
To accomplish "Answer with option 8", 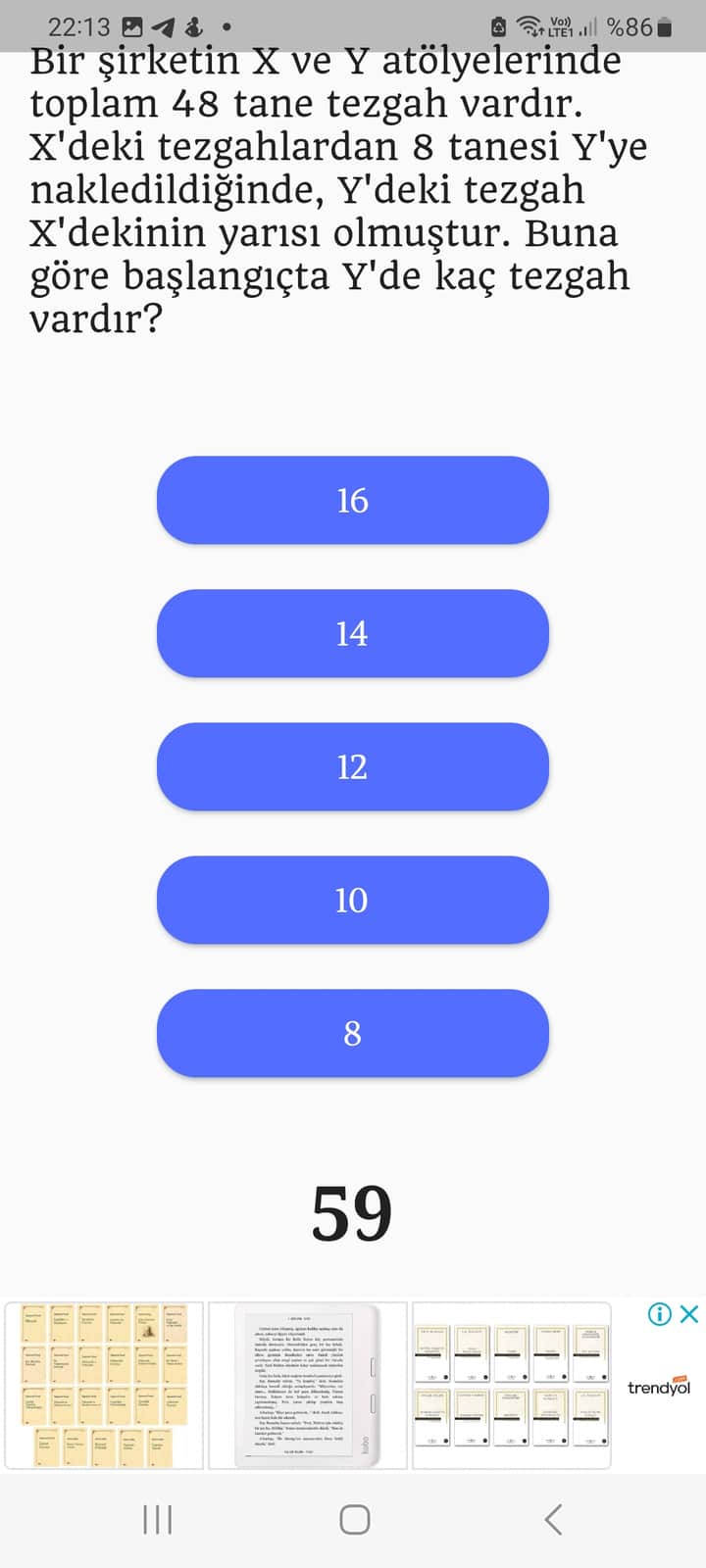I will (x=352, y=1034).
